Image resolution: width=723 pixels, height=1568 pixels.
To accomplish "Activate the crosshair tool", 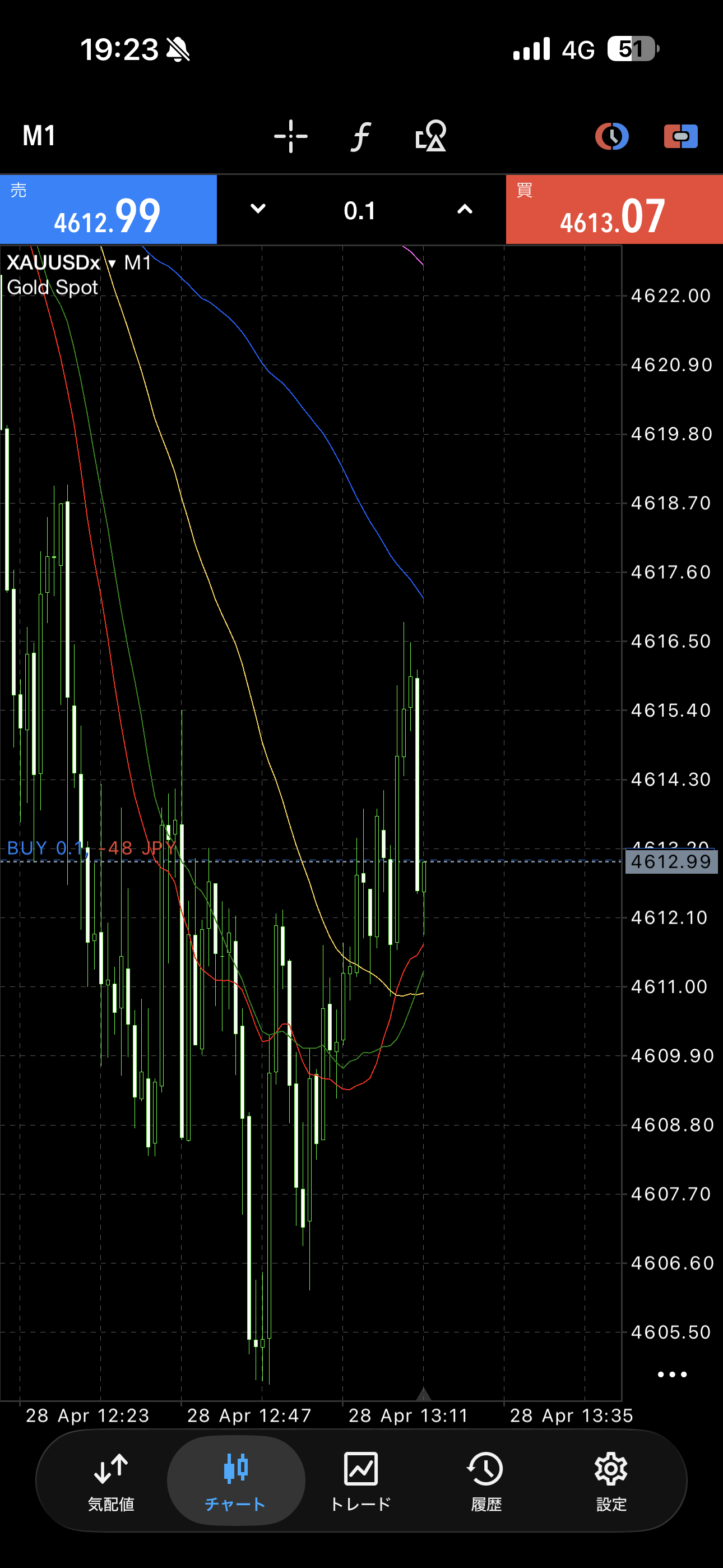I will click(291, 136).
